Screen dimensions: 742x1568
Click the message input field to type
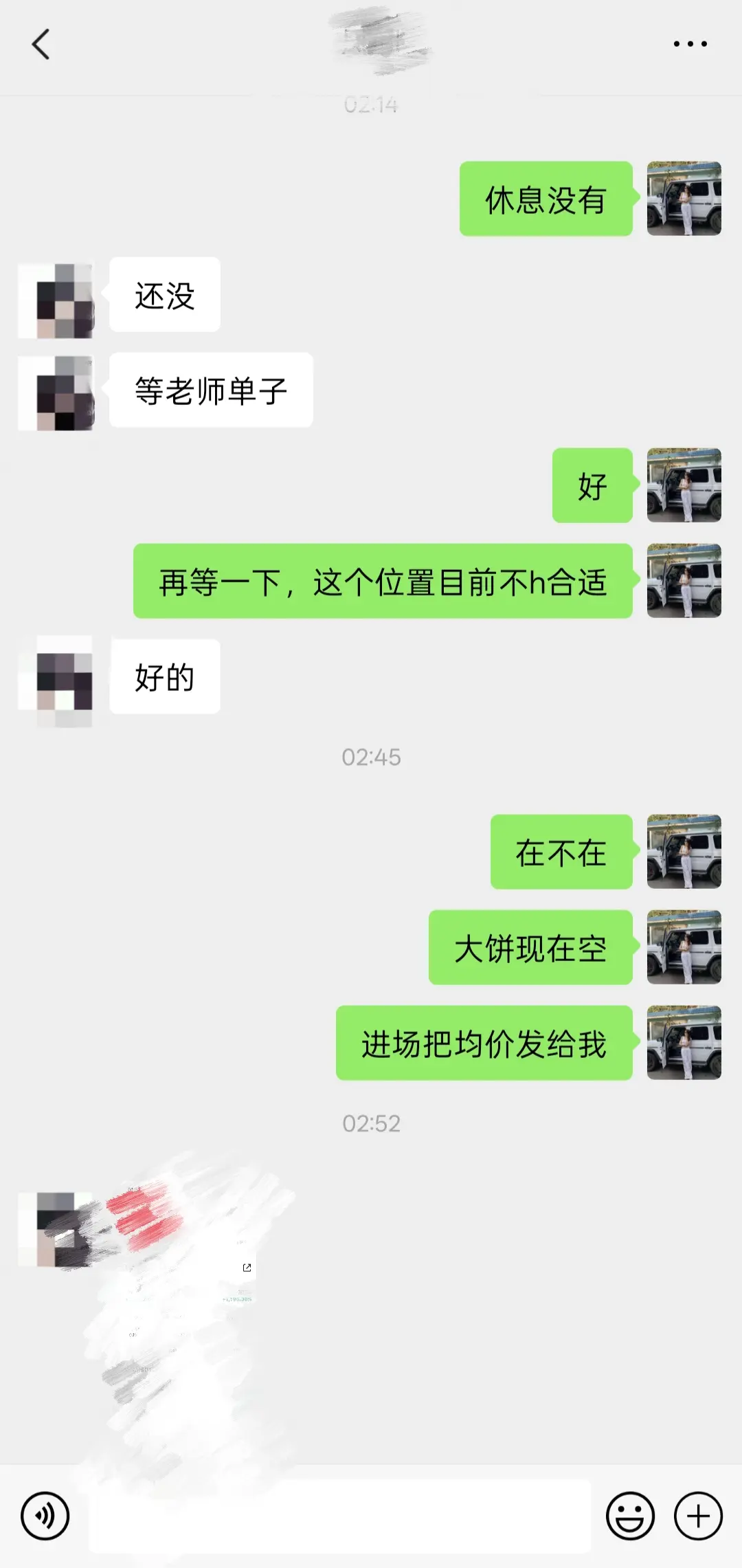[x=337, y=1514]
